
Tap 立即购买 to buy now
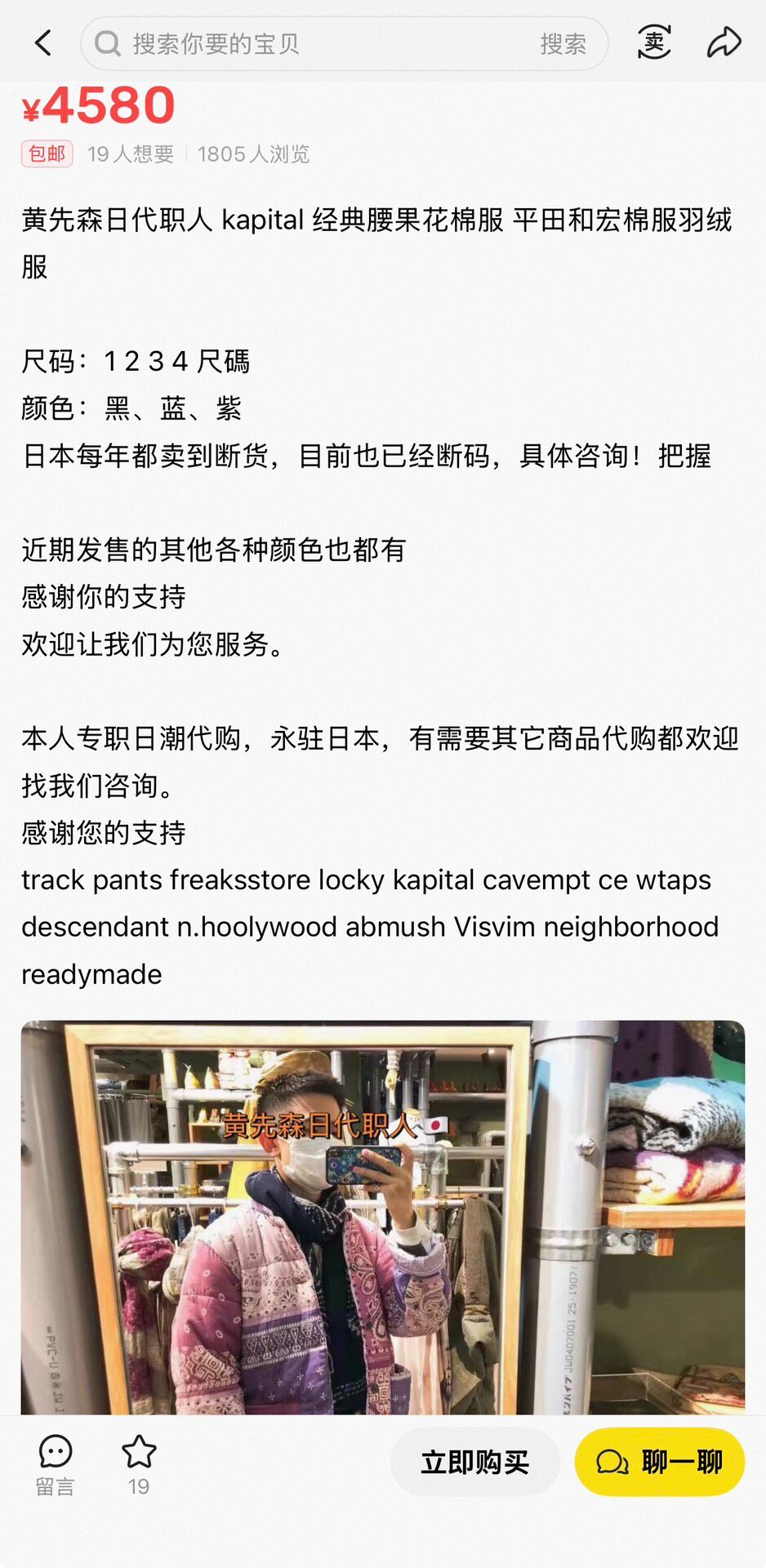pyautogui.click(x=474, y=1462)
